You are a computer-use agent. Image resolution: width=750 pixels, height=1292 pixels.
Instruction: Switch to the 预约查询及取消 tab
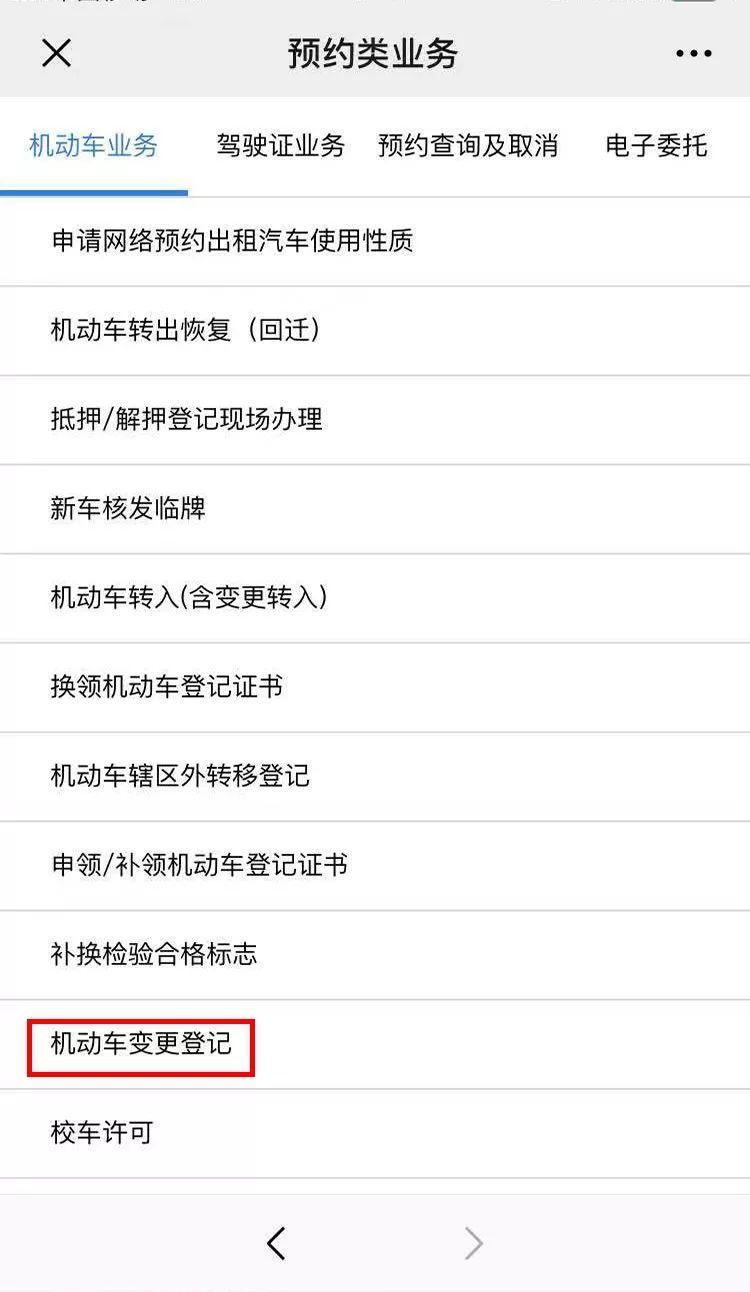467,146
